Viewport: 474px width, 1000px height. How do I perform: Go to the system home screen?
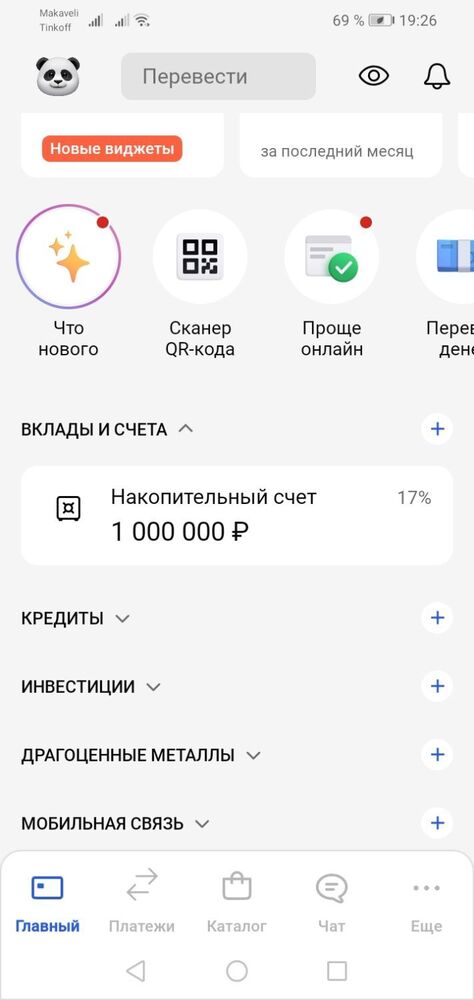tap(237, 971)
